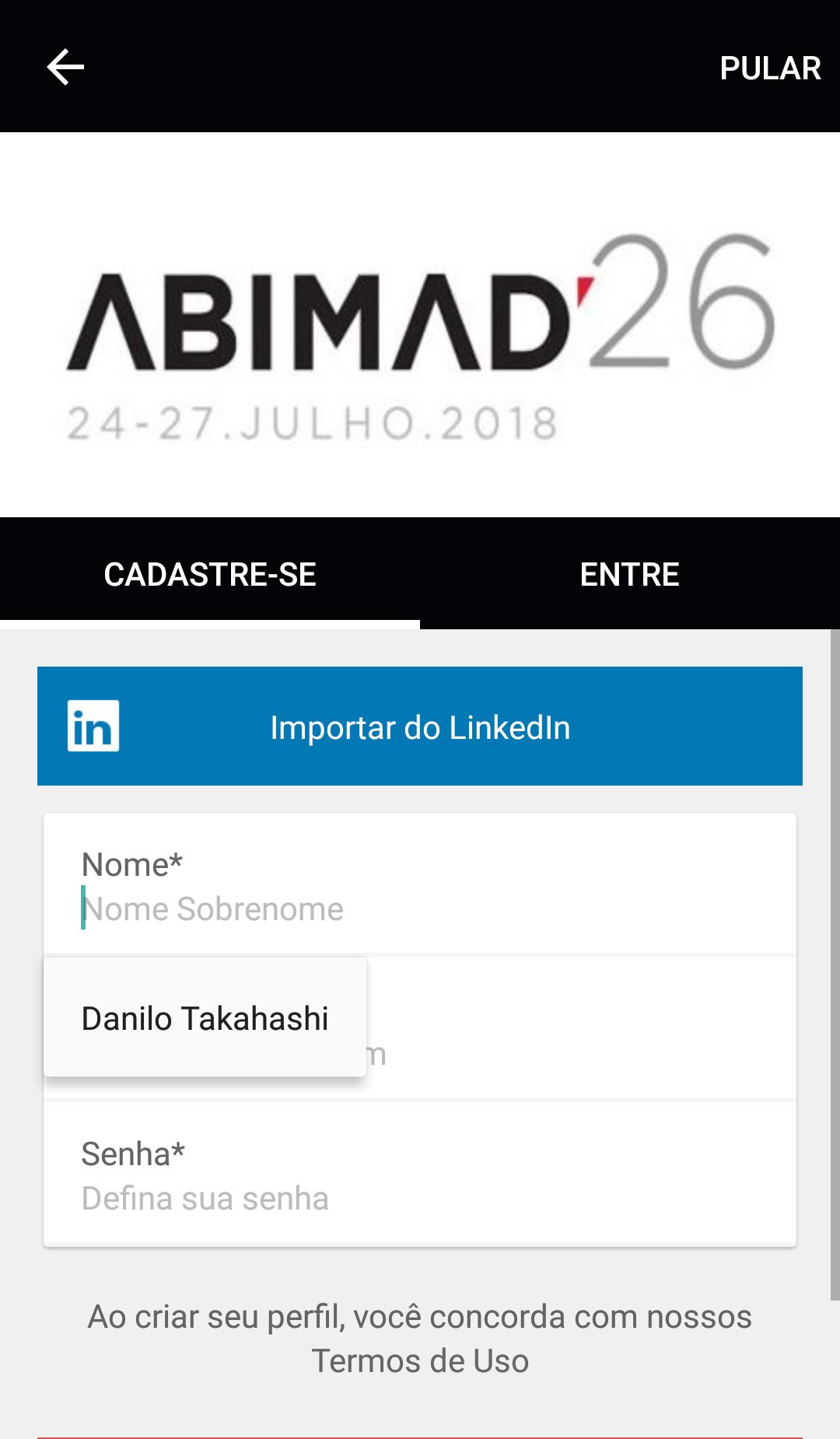840x1439 pixels.
Task: Tap the 'Nome Sobrenome' placeholder area
Action: point(214,909)
